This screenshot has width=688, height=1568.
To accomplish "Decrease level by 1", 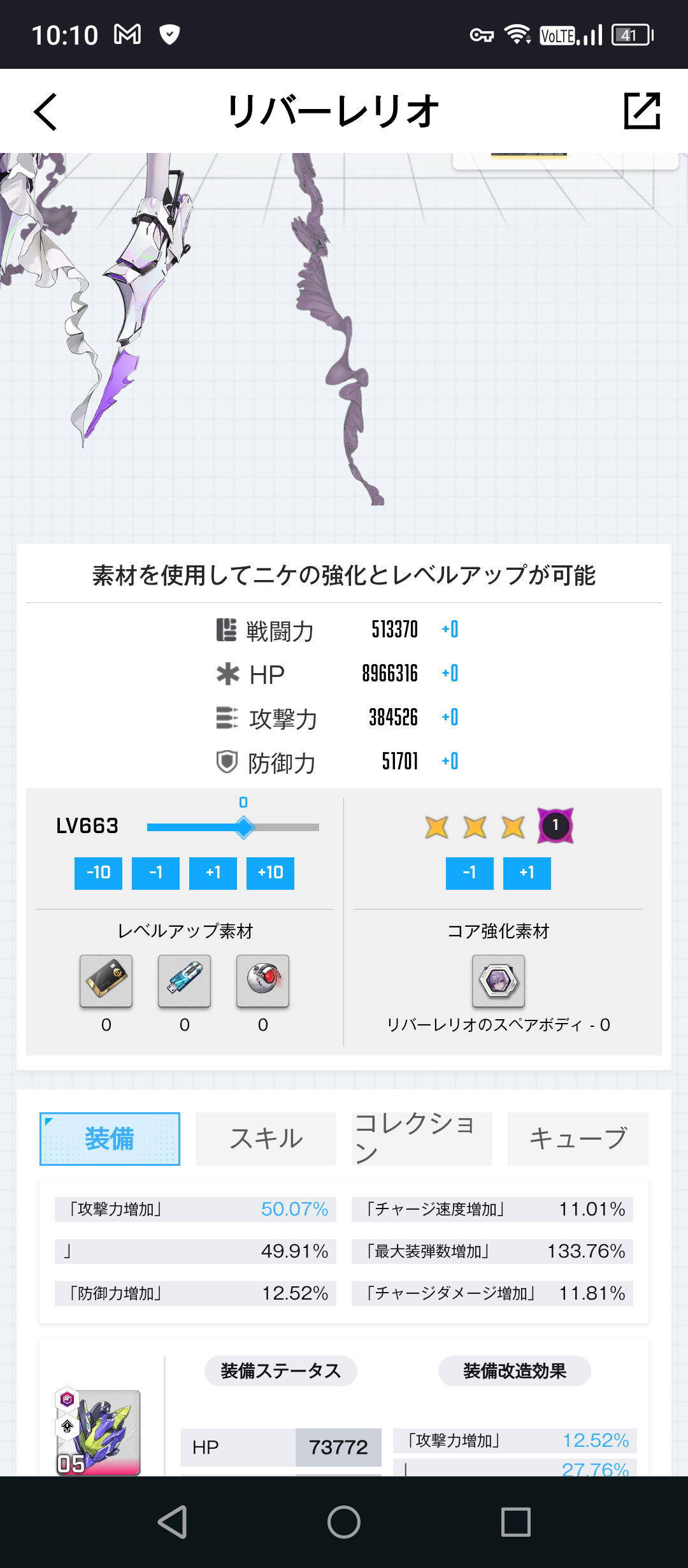I will click(155, 873).
